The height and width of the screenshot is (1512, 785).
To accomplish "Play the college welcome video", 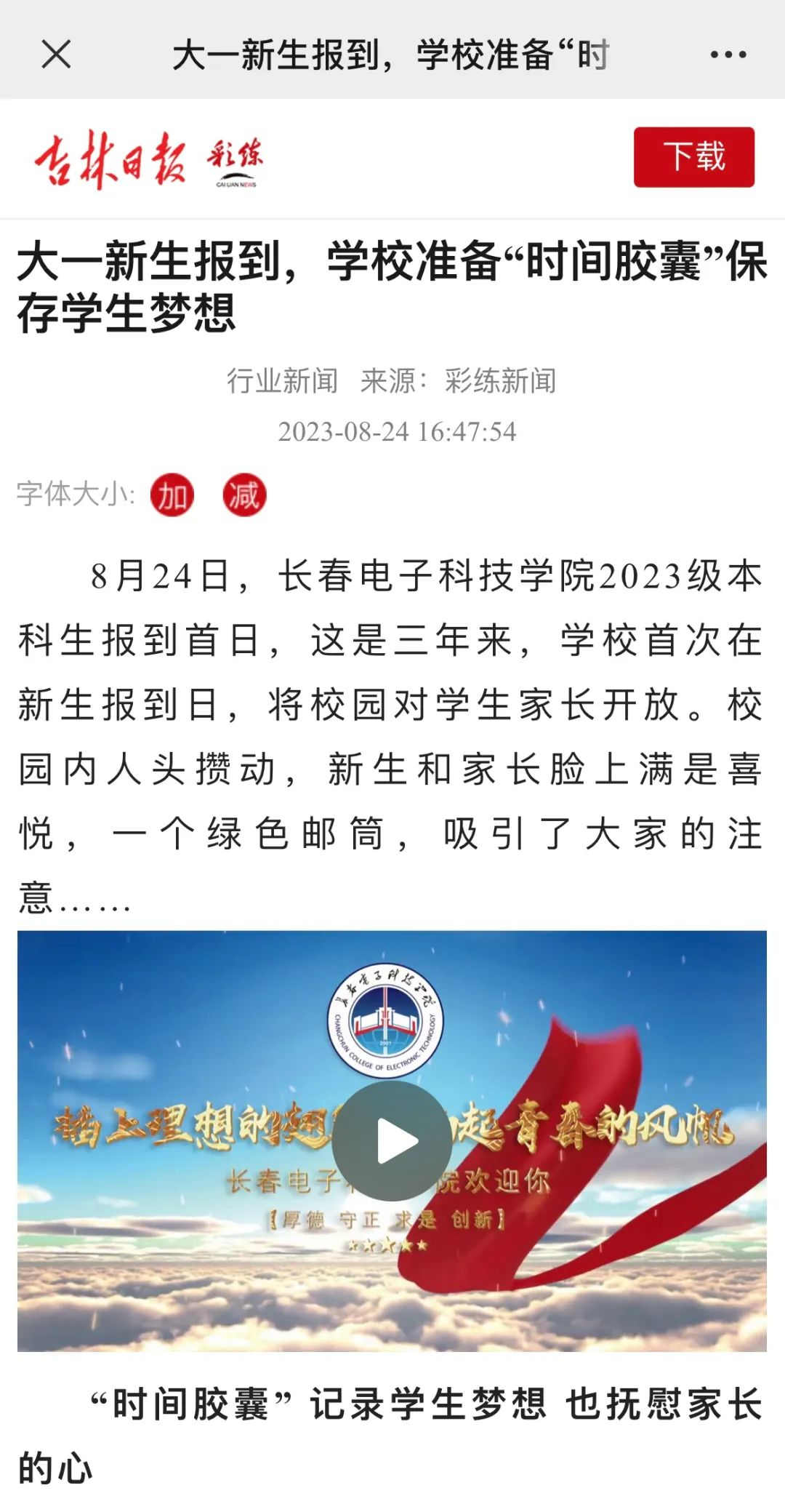I will pos(392,1140).
